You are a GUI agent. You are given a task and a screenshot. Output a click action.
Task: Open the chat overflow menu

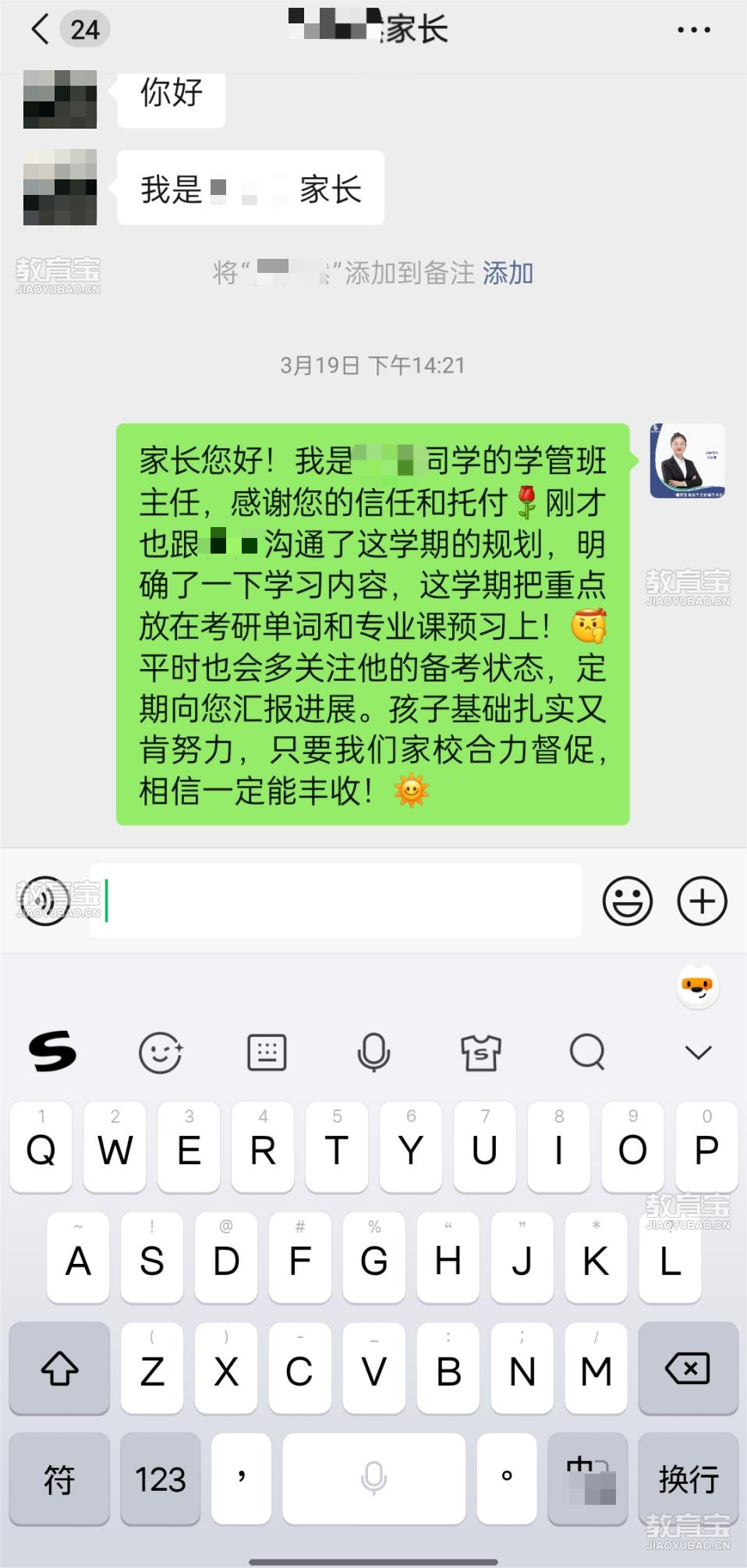[x=693, y=30]
